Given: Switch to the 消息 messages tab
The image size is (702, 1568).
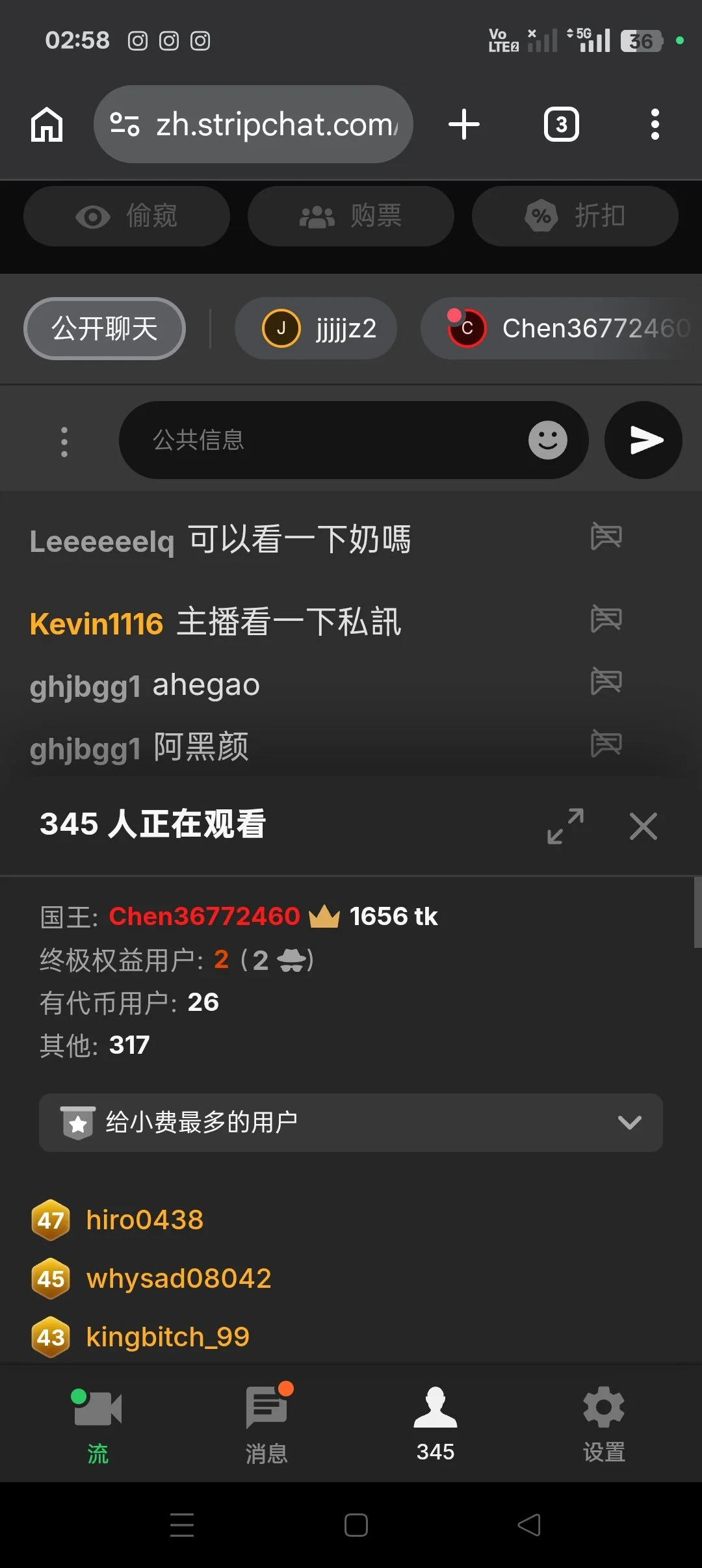Looking at the screenshot, I should pos(266,1424).
